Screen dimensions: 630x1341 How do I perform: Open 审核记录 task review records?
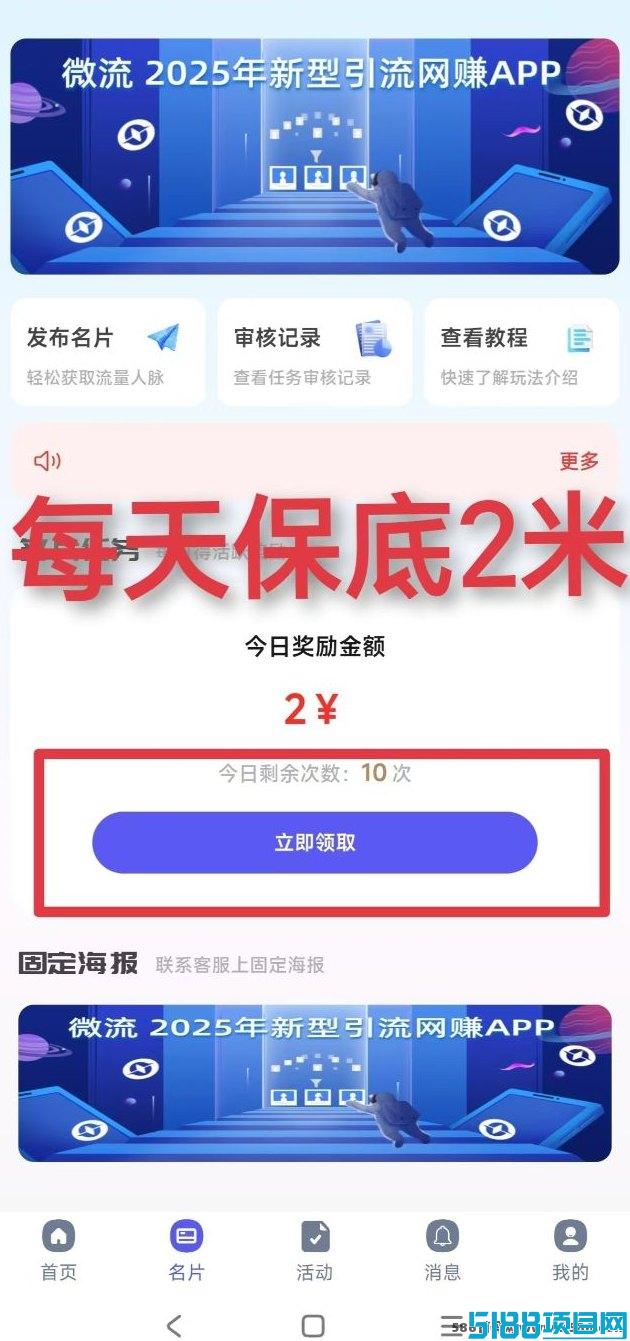pos(314,353)
